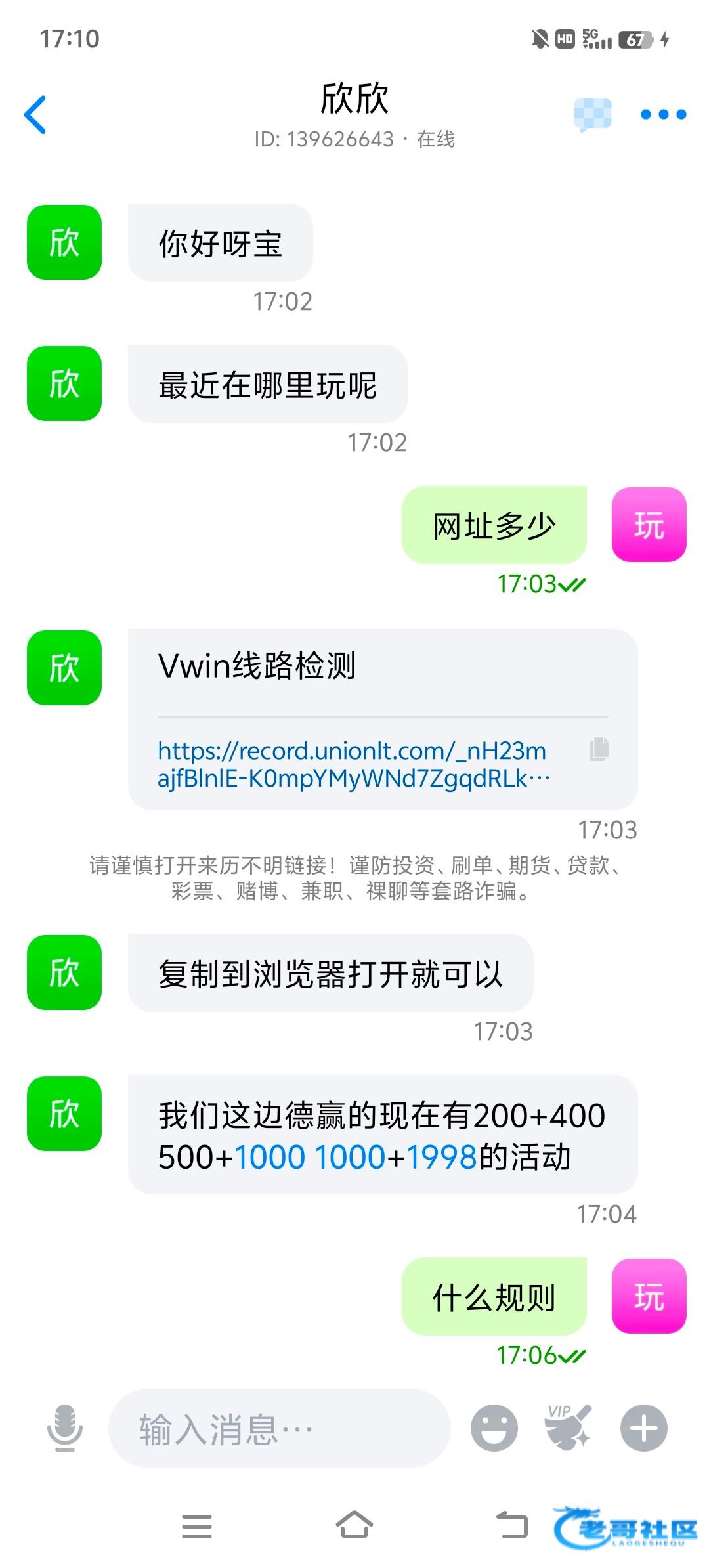
Task: Open the three-dot overflow menu
Action: coord(663,115)
